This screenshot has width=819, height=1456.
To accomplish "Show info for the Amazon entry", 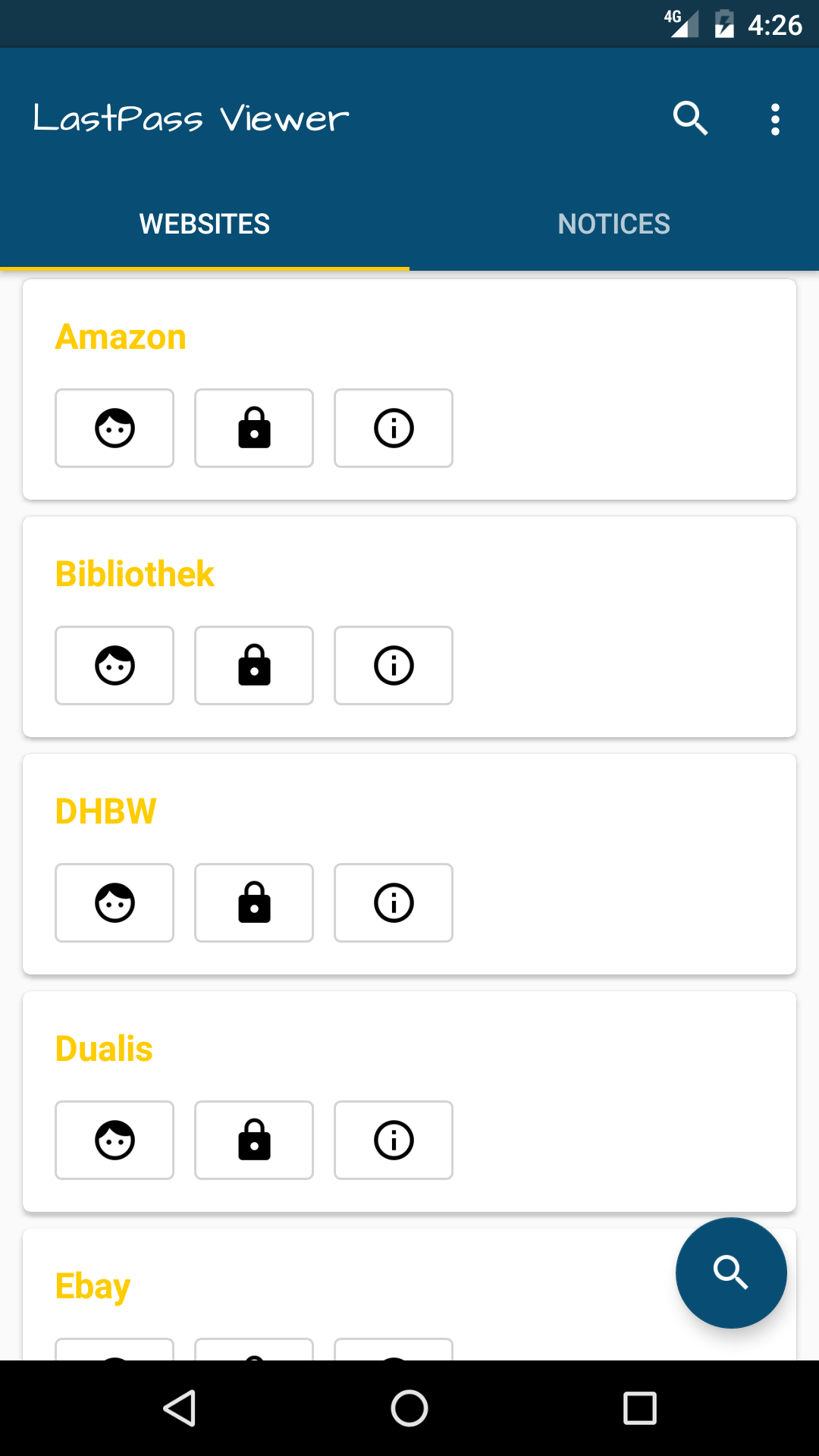I will 394,428.
